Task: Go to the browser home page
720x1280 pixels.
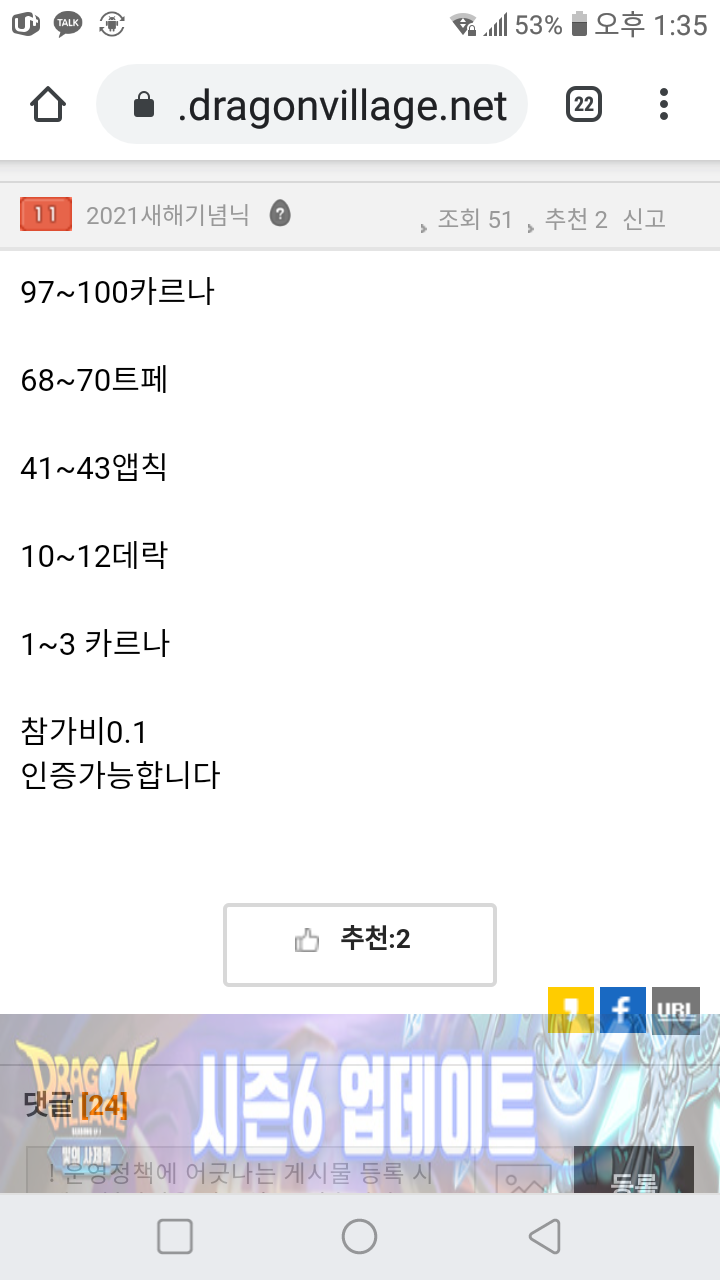Action: pyautogui.click(x=48, y=105)
